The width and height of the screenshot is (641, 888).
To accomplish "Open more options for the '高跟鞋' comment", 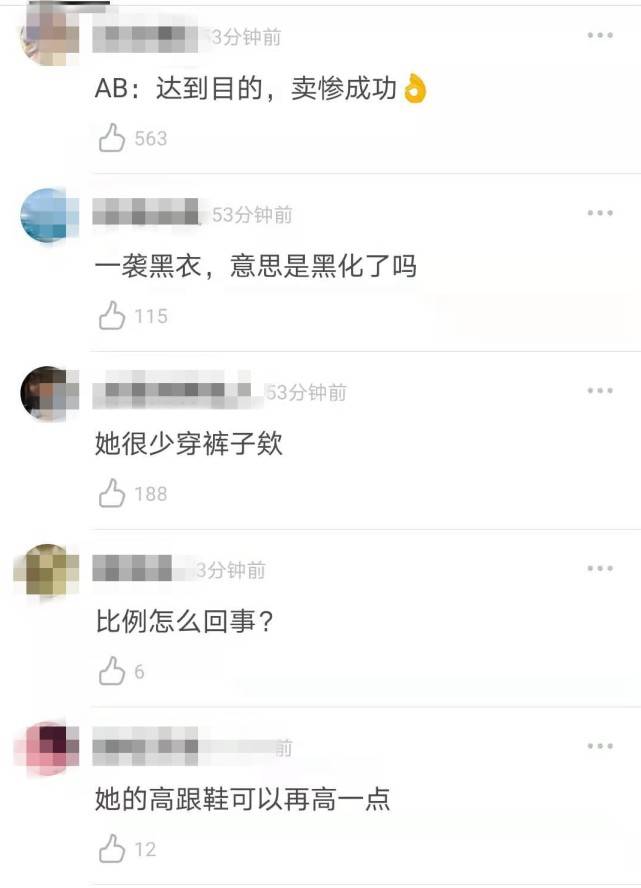I will (599, 747).
